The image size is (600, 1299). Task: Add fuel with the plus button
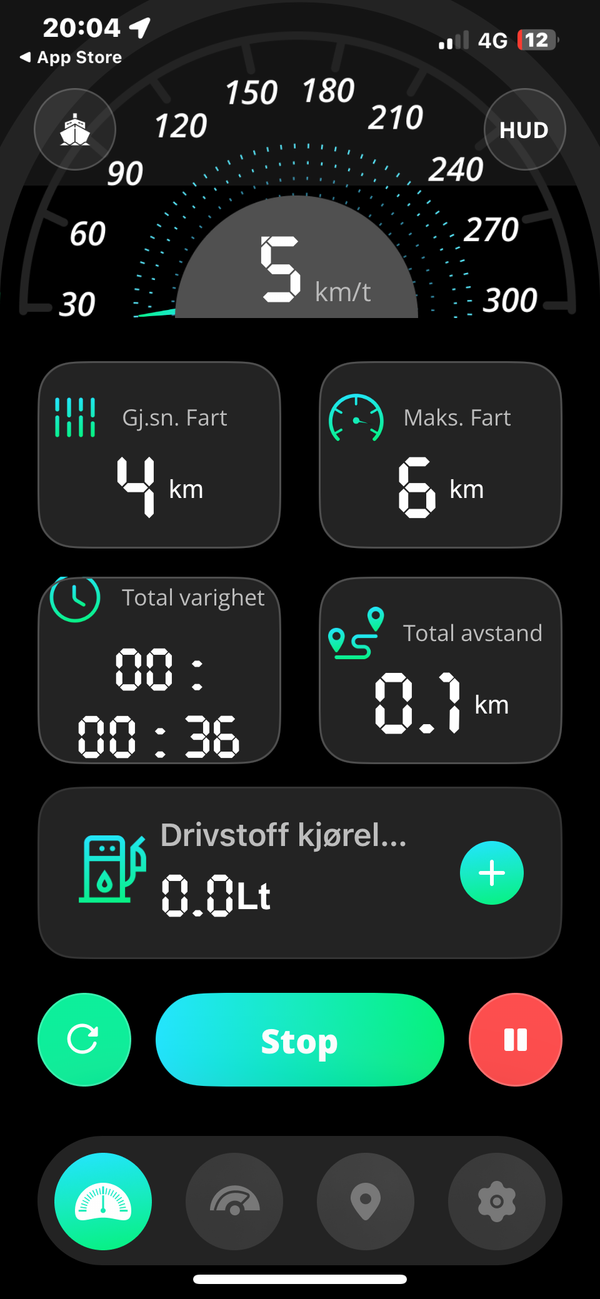pyautogui.click(x=492, y=873)
